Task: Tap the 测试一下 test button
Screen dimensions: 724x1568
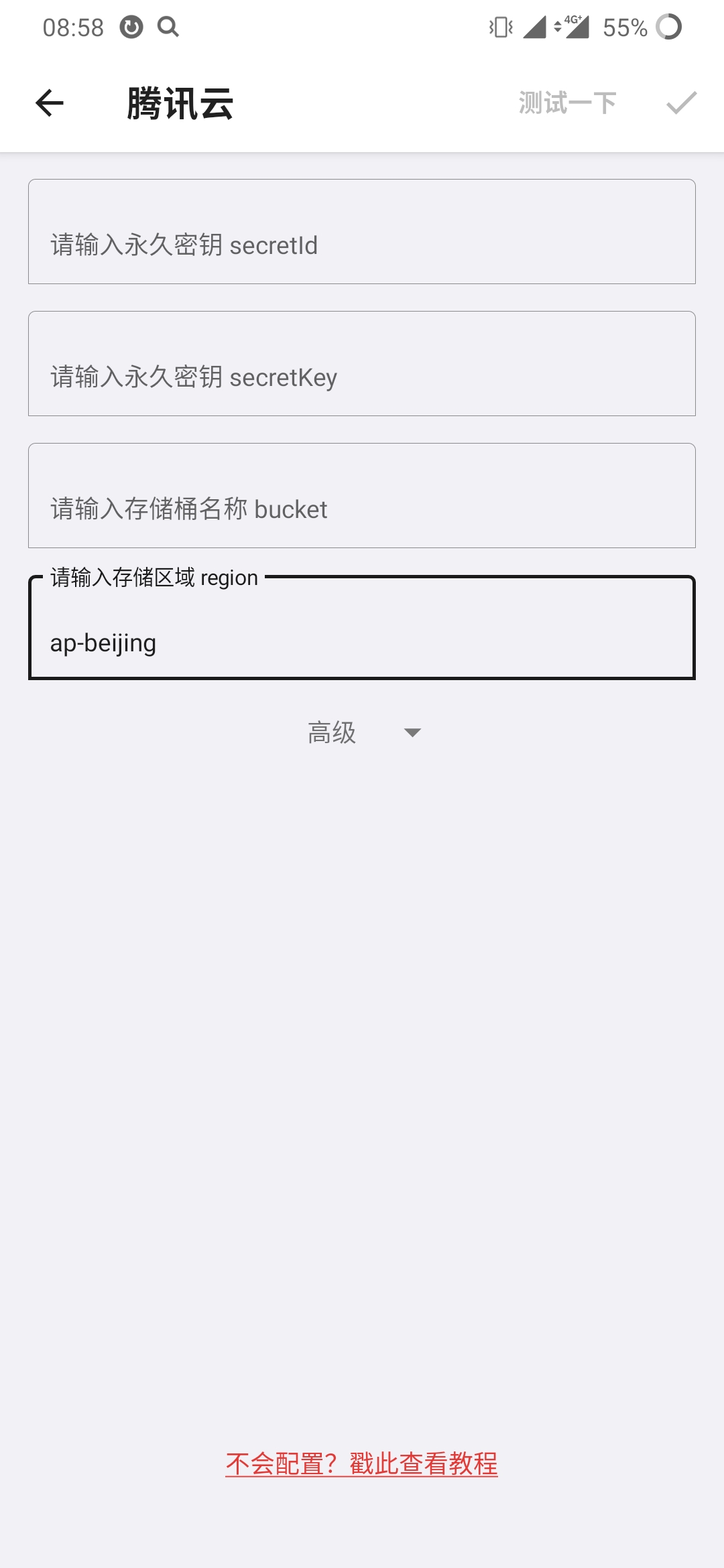Action: tap(567, 103)
